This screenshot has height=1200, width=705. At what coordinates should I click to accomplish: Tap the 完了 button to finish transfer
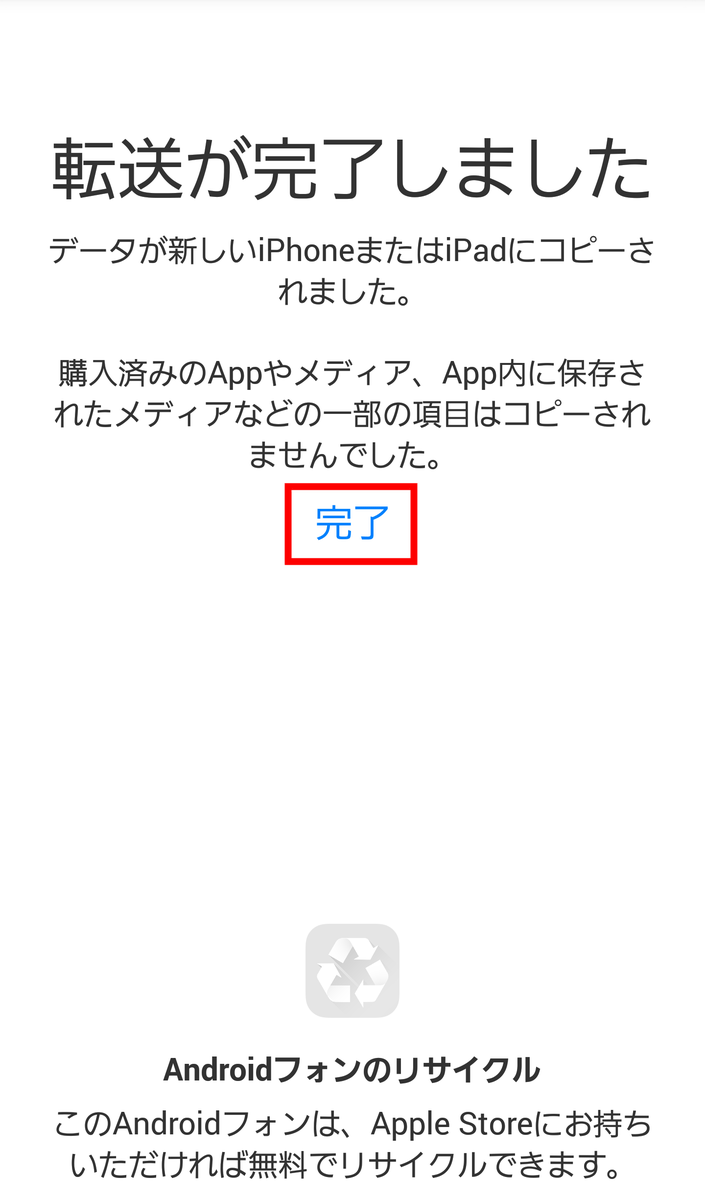coord(351,524)
